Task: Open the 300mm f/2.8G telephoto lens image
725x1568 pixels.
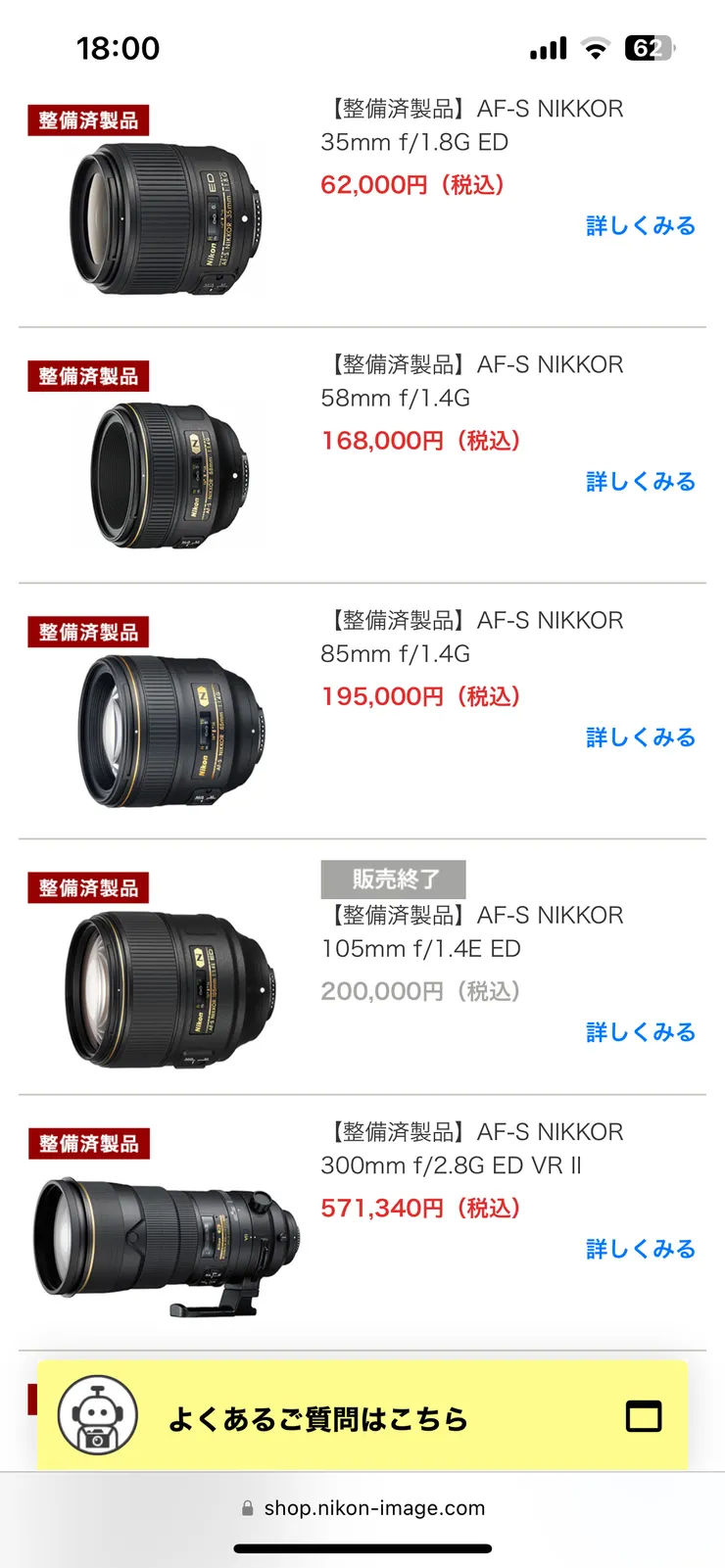Action: click(167, 1242)
